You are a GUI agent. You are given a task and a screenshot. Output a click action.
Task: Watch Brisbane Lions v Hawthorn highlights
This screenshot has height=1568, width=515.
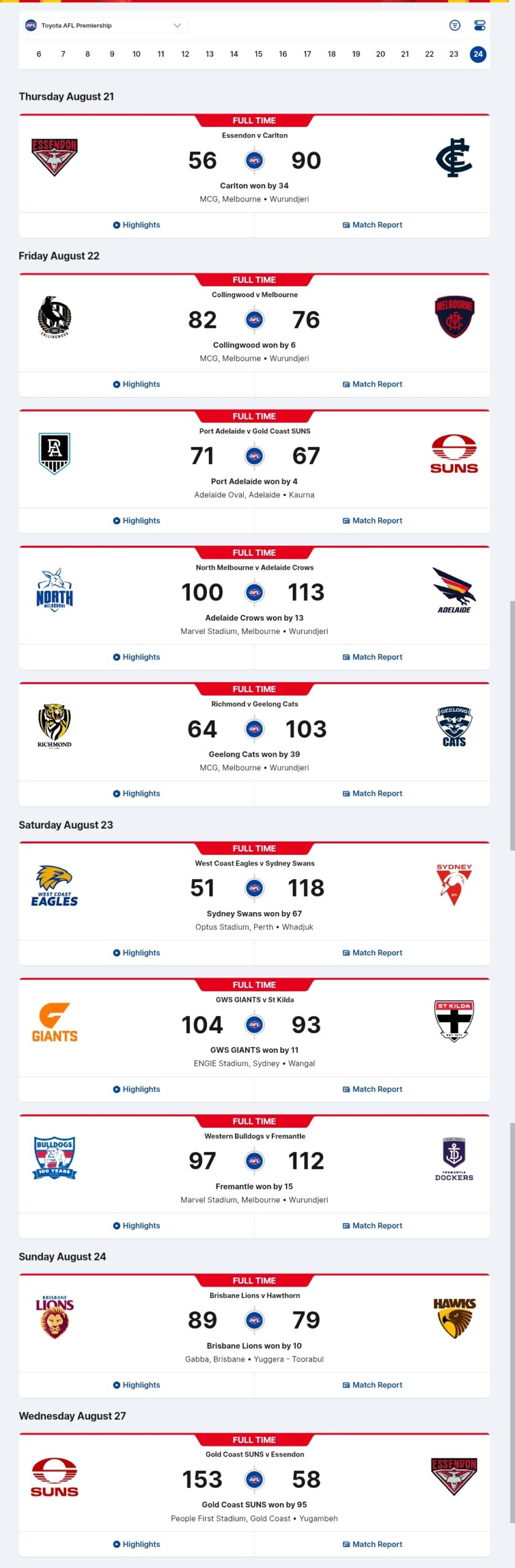(137, 1385)
